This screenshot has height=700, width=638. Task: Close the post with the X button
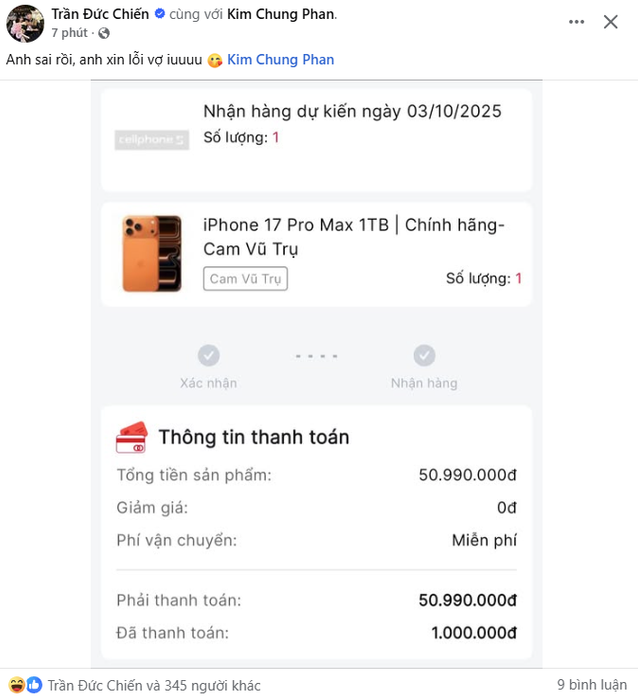click(610, 22)
